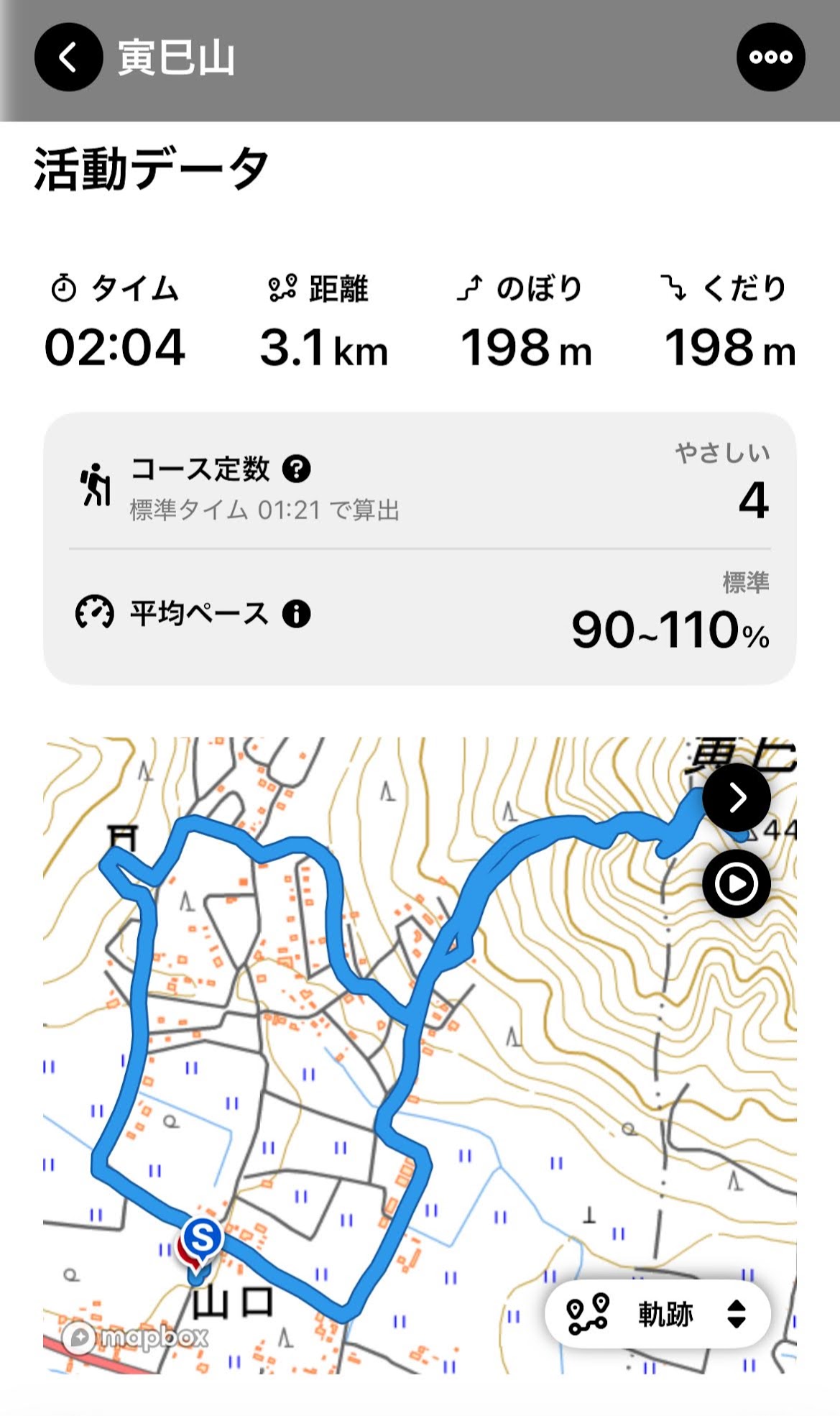Screen dimensions: 840x1416
Task: Play the track animation on the map
Action: click(x=737, y=883)
